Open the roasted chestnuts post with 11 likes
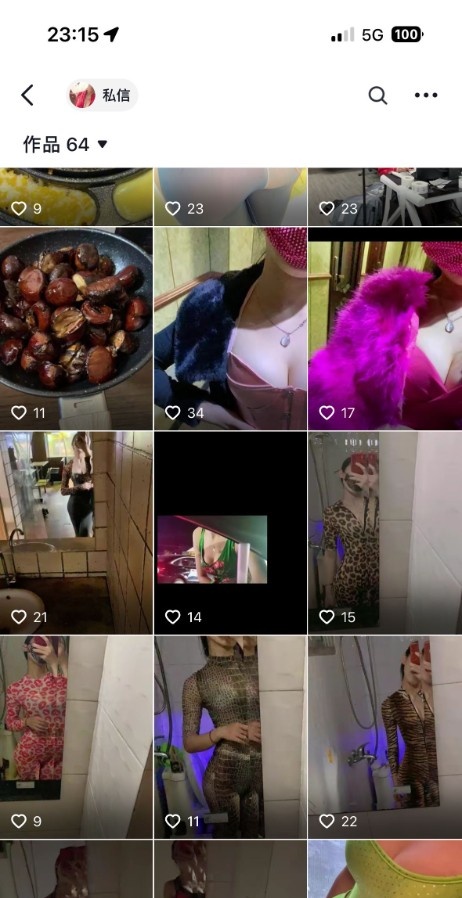Viewport: 462px width, 898px height. click(x=76, y=329)
